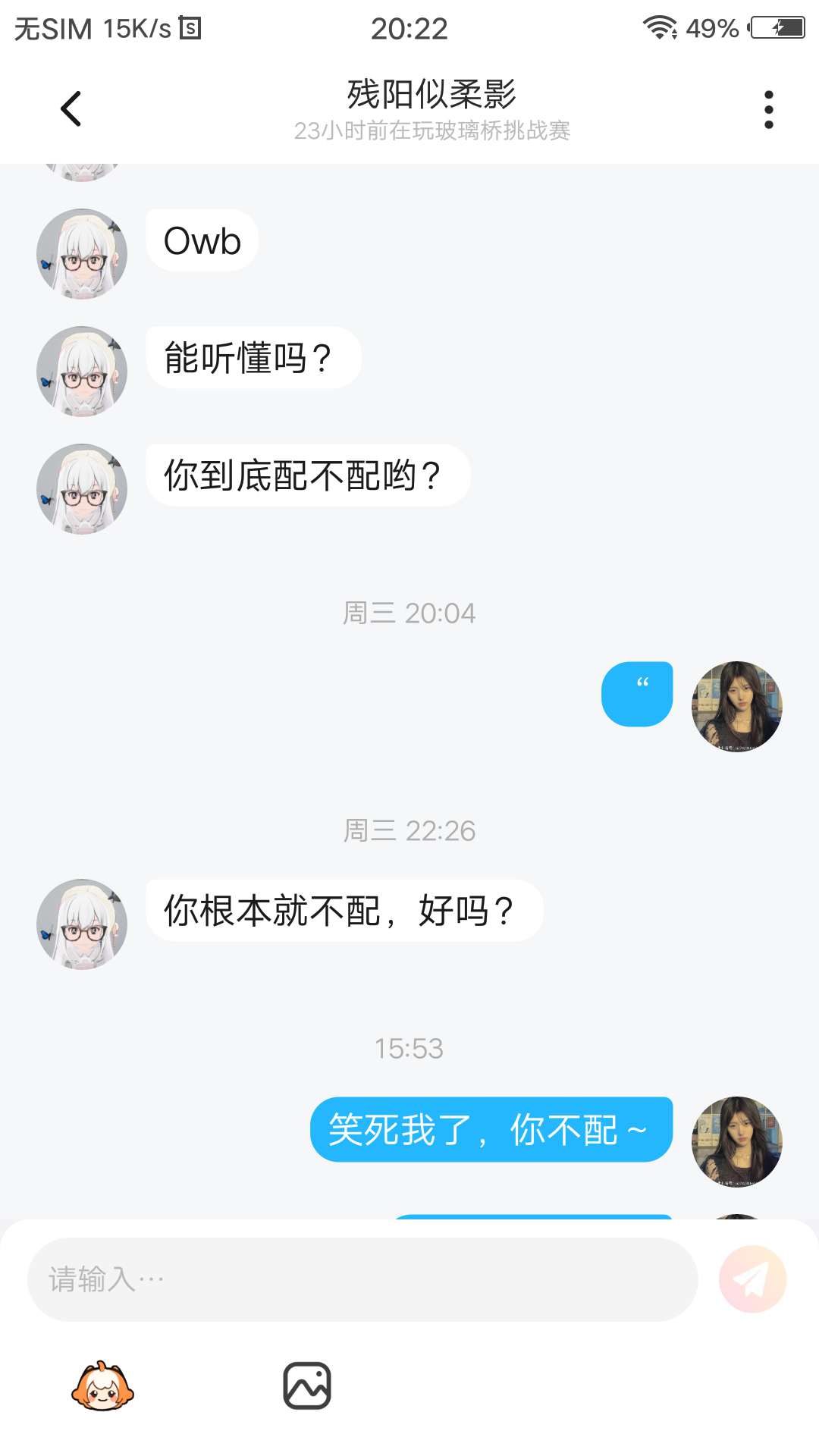Attach a picture from the gallery
Screen dimensions: 819x1456
tap(307, 1385)
